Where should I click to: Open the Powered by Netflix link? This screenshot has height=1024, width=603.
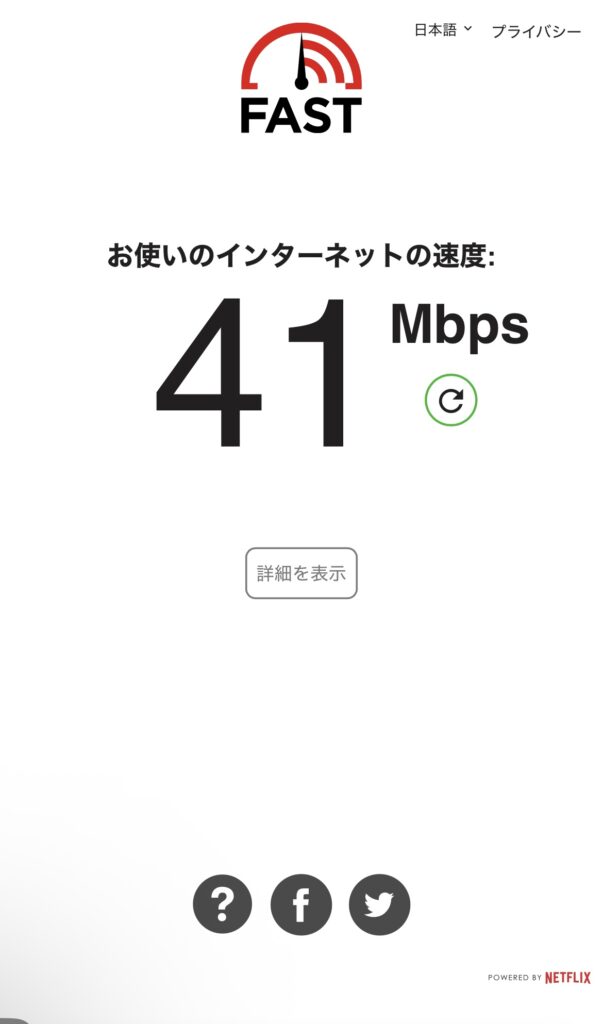point(539,978)
